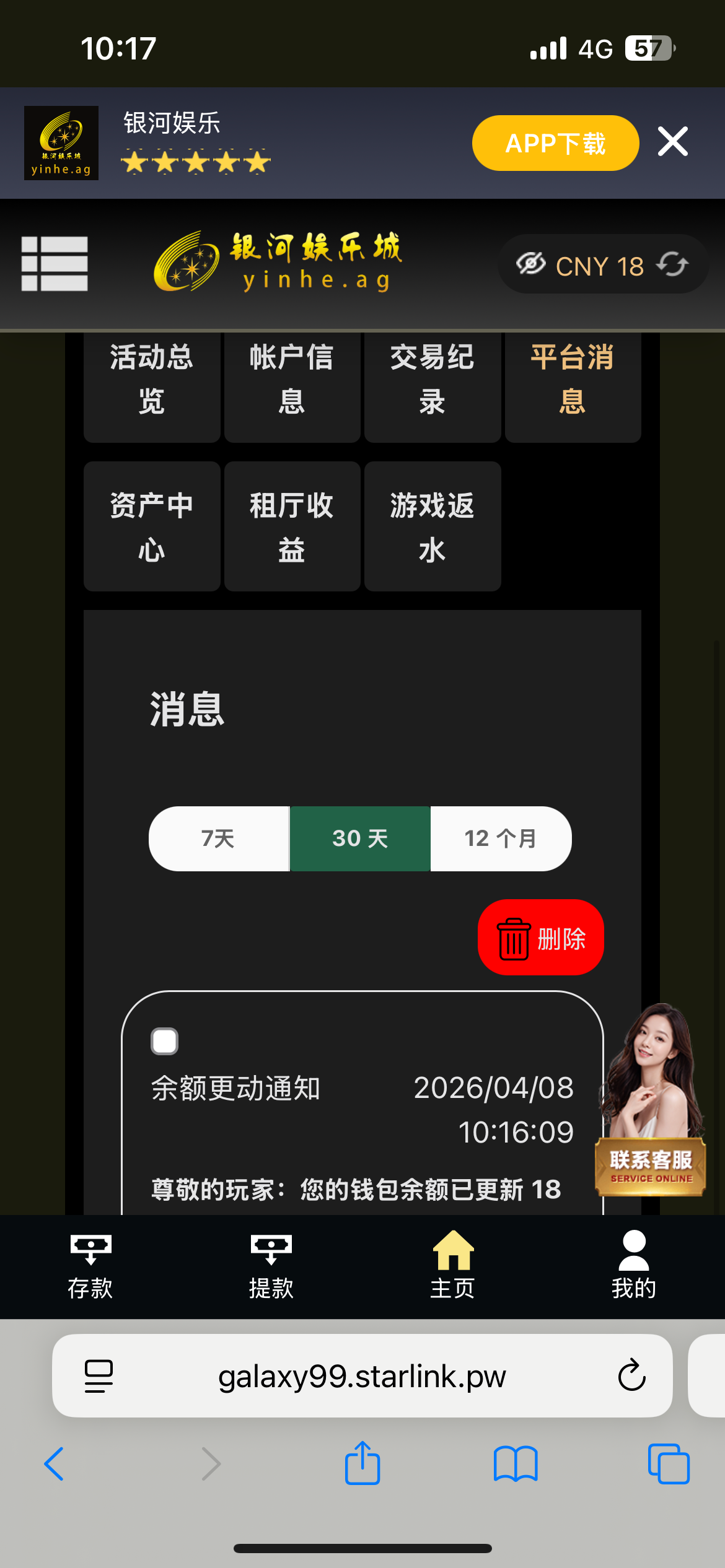725x1568 pixels.
Task: Dismiss the app download banner
Action: point(672,142)
